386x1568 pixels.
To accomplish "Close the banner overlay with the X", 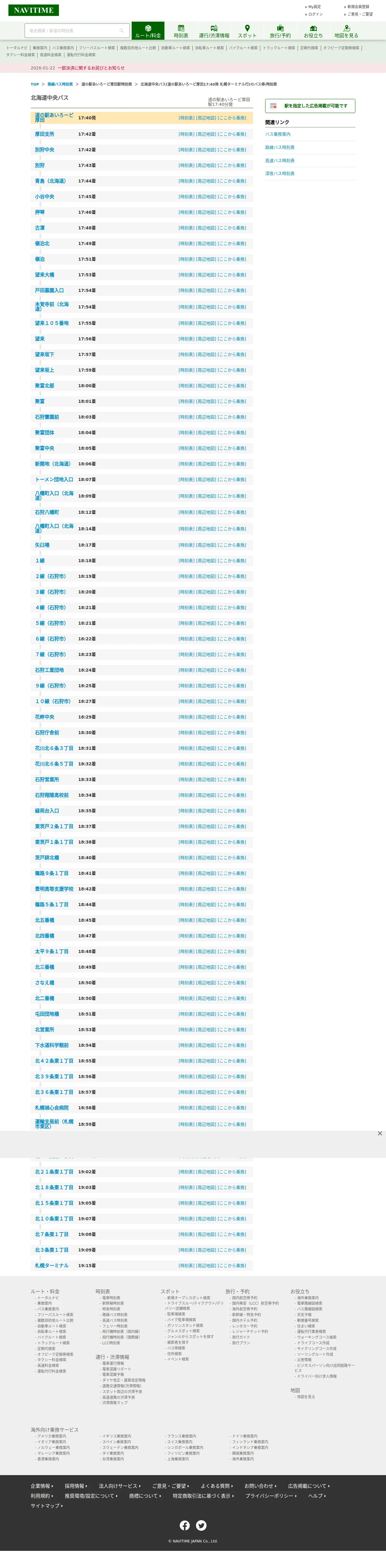I will point(380,1133).
